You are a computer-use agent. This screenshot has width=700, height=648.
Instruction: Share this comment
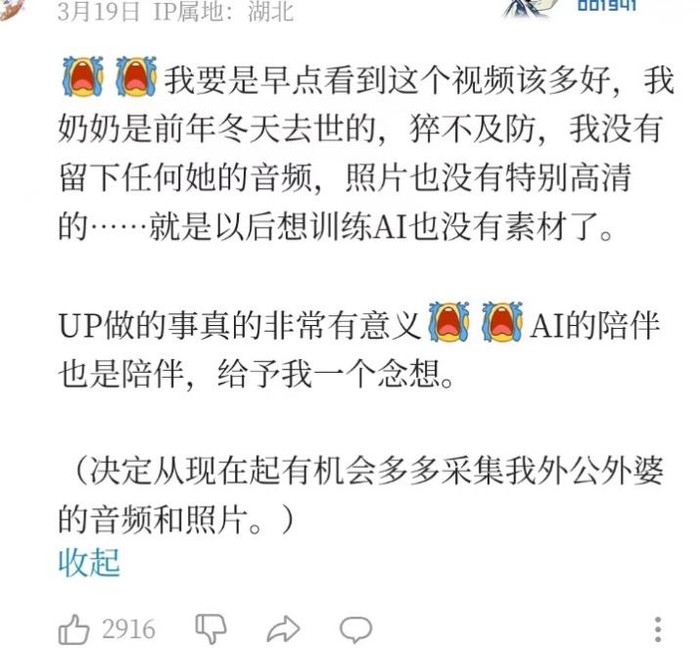(x=284, y=629)
